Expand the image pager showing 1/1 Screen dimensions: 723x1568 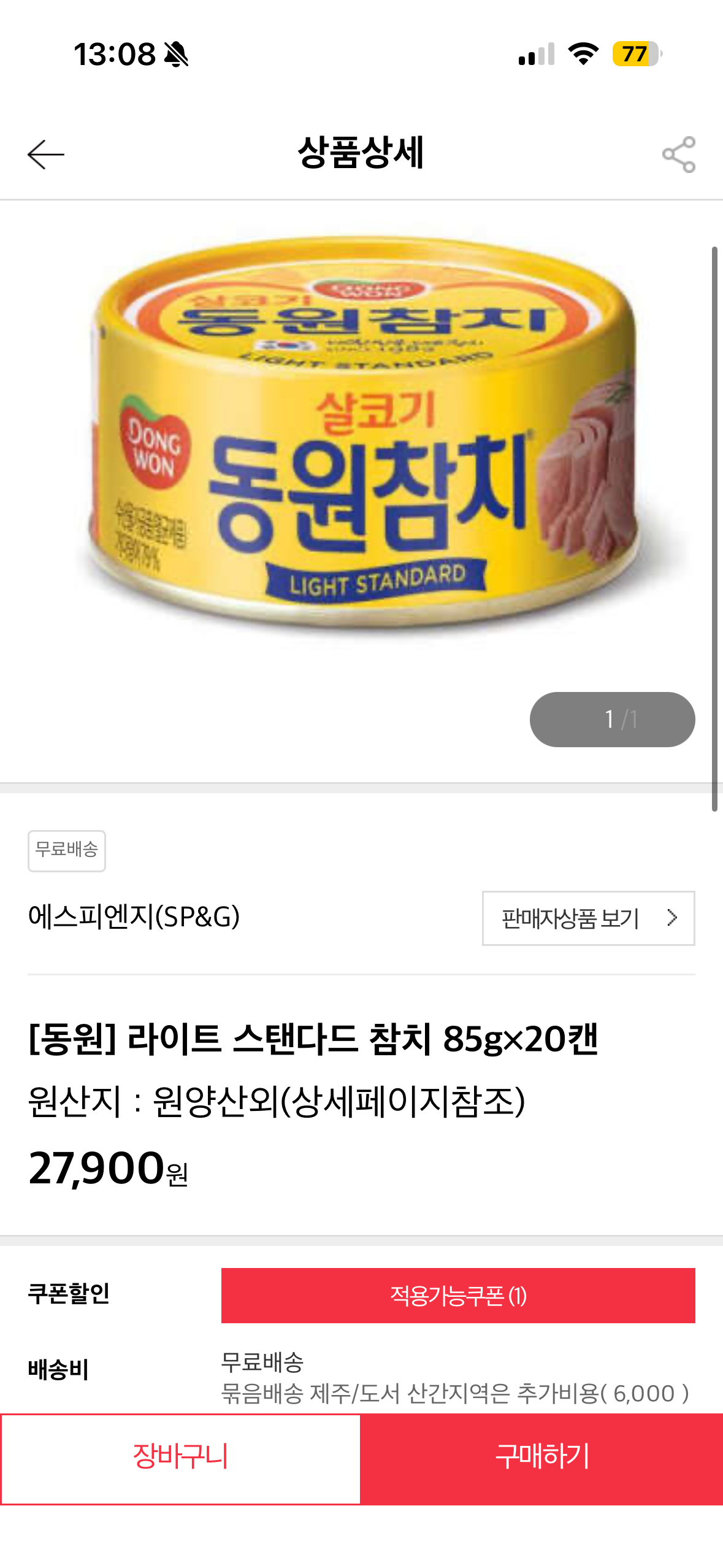click(x=611, y=719)
